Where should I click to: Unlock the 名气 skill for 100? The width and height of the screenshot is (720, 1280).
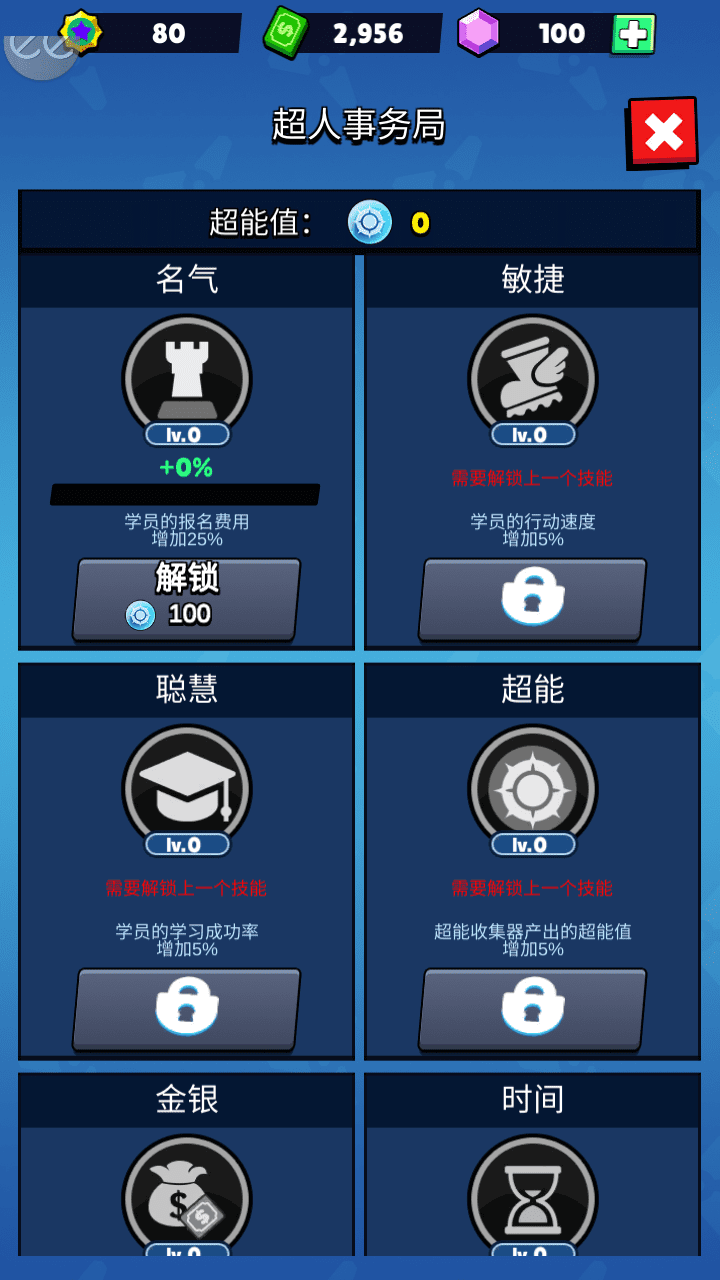click(x=187, y=599)
